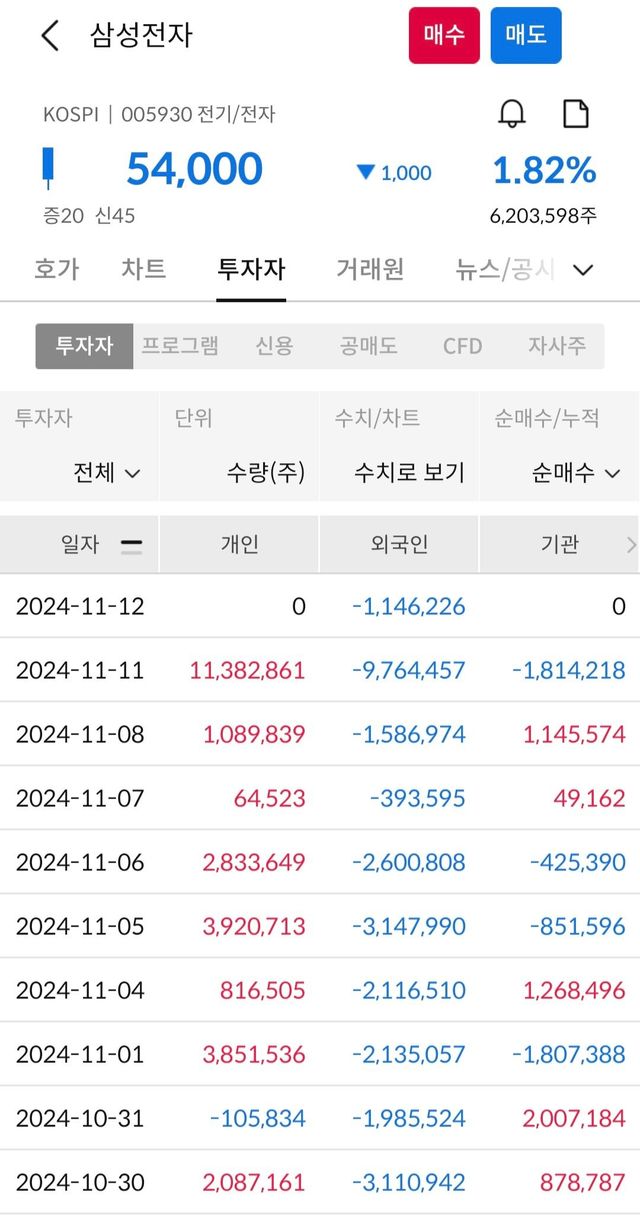This screenshot has height=1221, width=640.
Task: Select the 자사주 segment
Action: [557, 346]
